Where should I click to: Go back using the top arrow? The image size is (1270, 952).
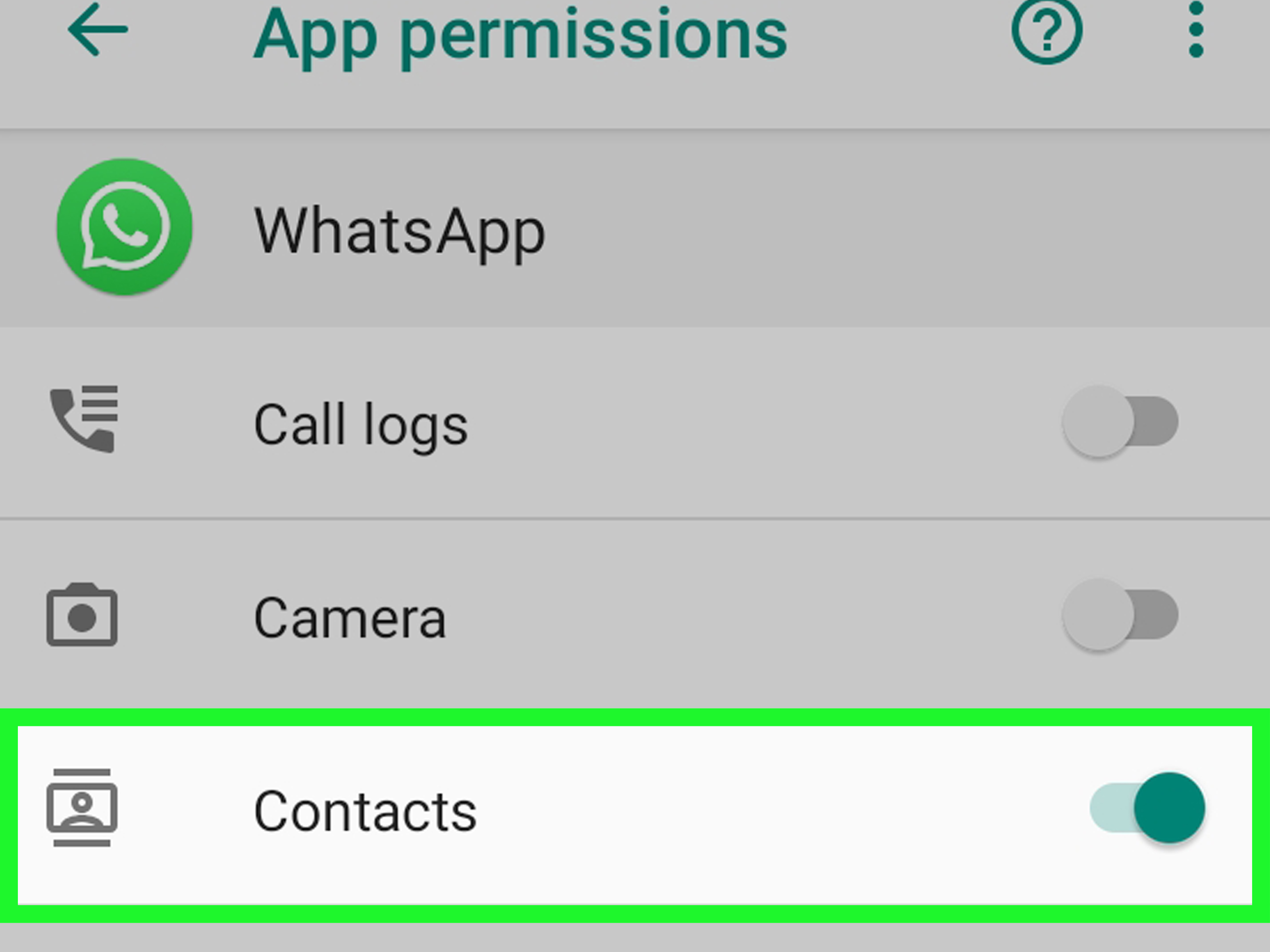[98, 30]
